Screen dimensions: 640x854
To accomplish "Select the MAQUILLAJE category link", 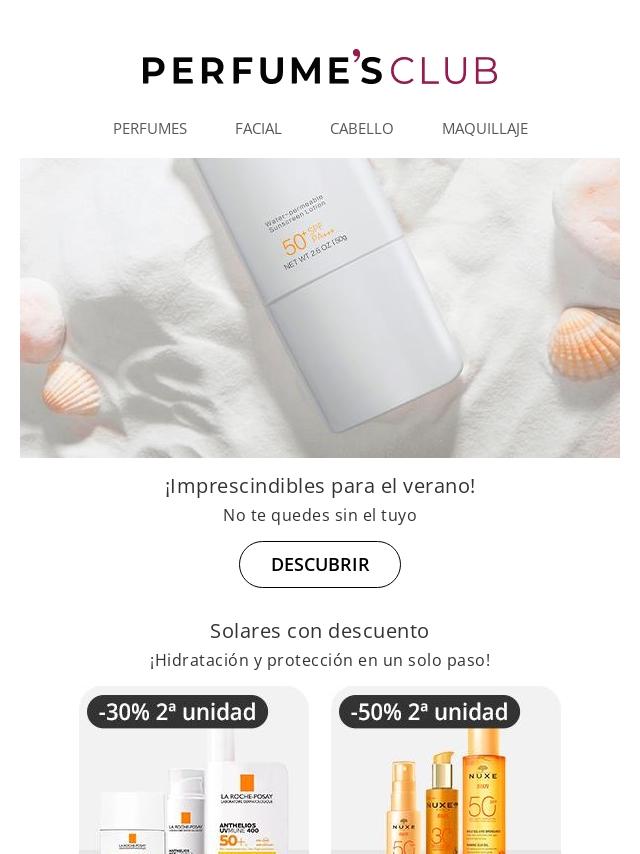I will click(485, 128).
